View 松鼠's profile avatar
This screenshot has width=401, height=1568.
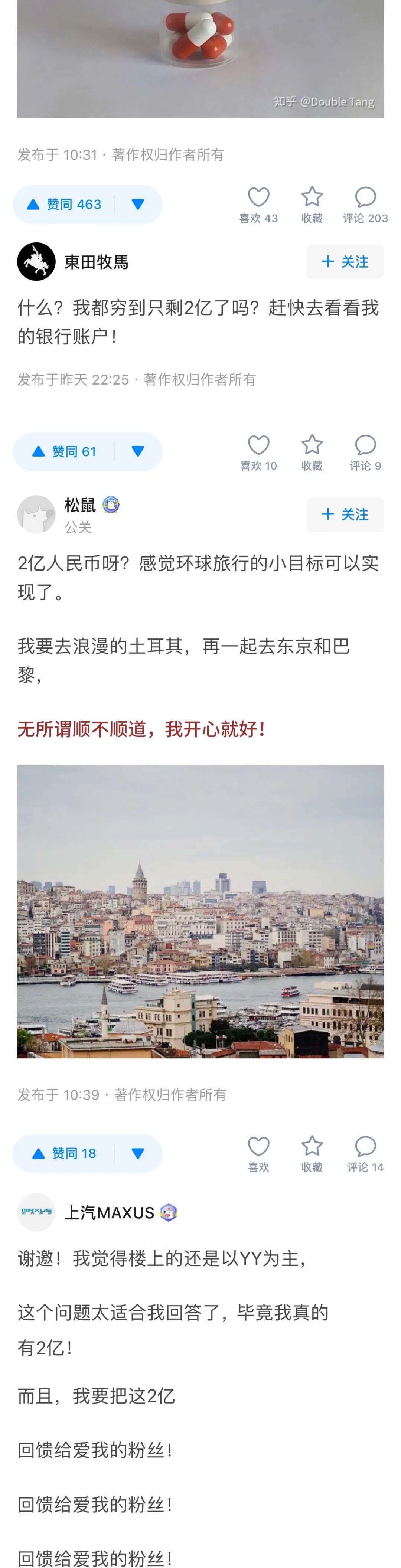(36, 514)
